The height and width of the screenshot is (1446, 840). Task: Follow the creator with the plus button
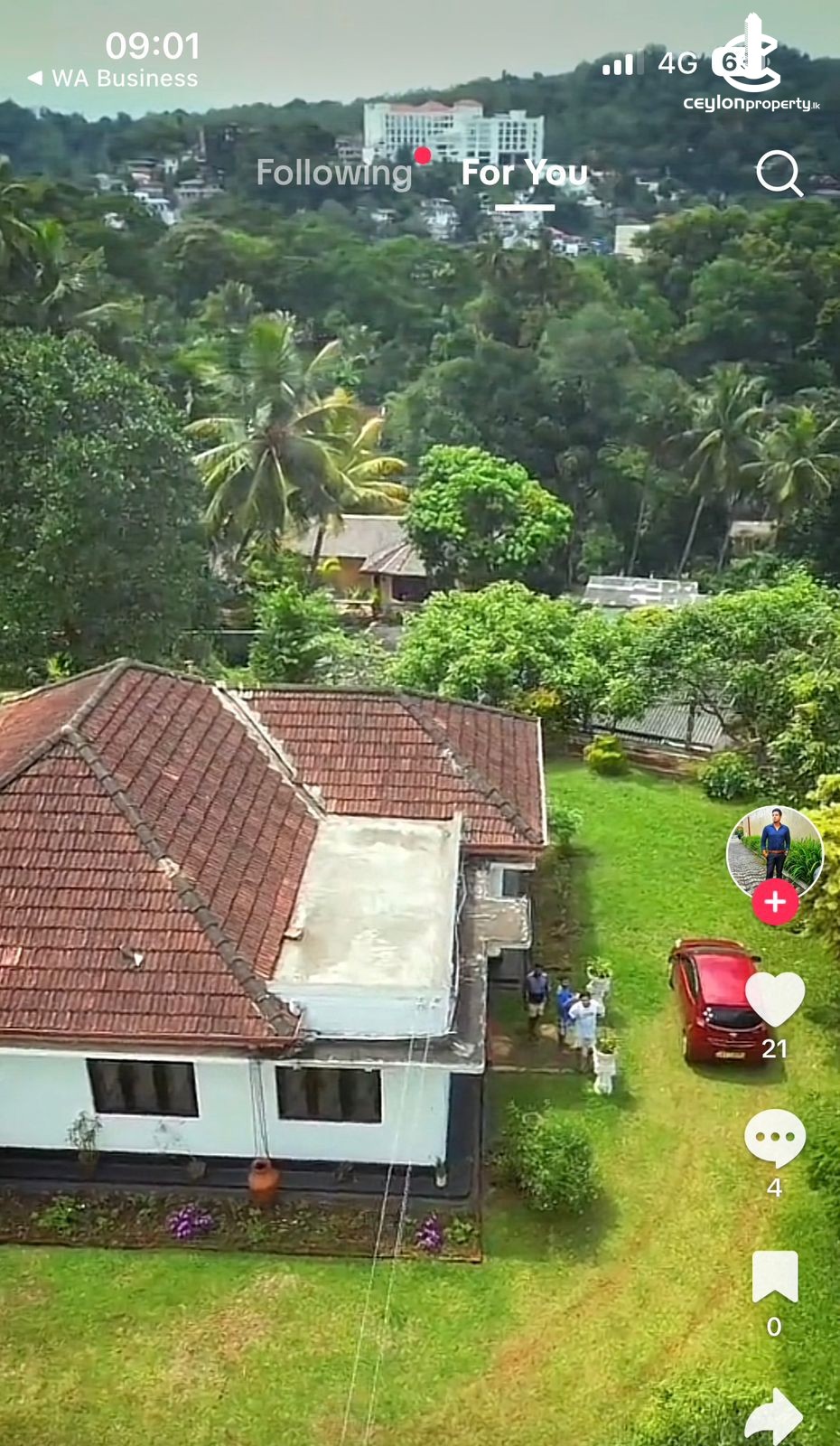pyautogui.click(x=775, y=902)
